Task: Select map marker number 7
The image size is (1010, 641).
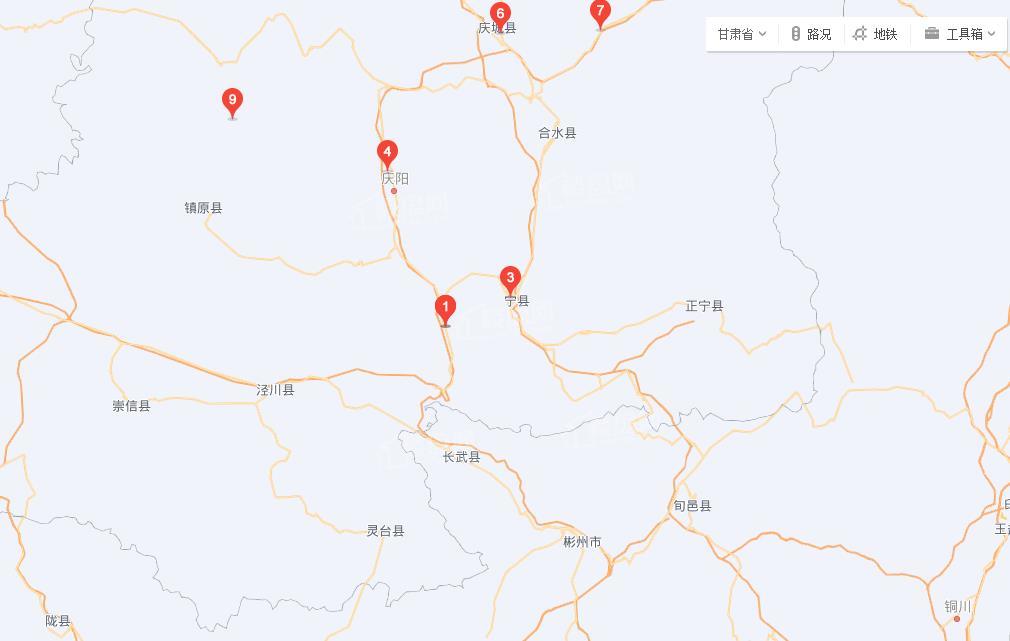Action: (x=600, y=12)
